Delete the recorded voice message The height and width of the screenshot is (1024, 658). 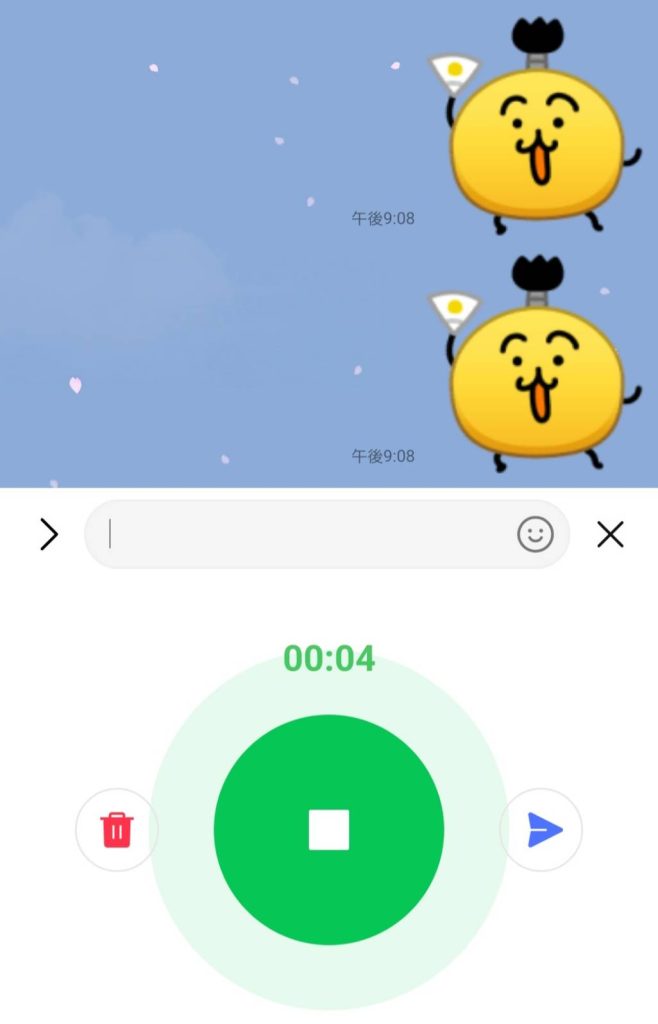(x=117, y=830)
